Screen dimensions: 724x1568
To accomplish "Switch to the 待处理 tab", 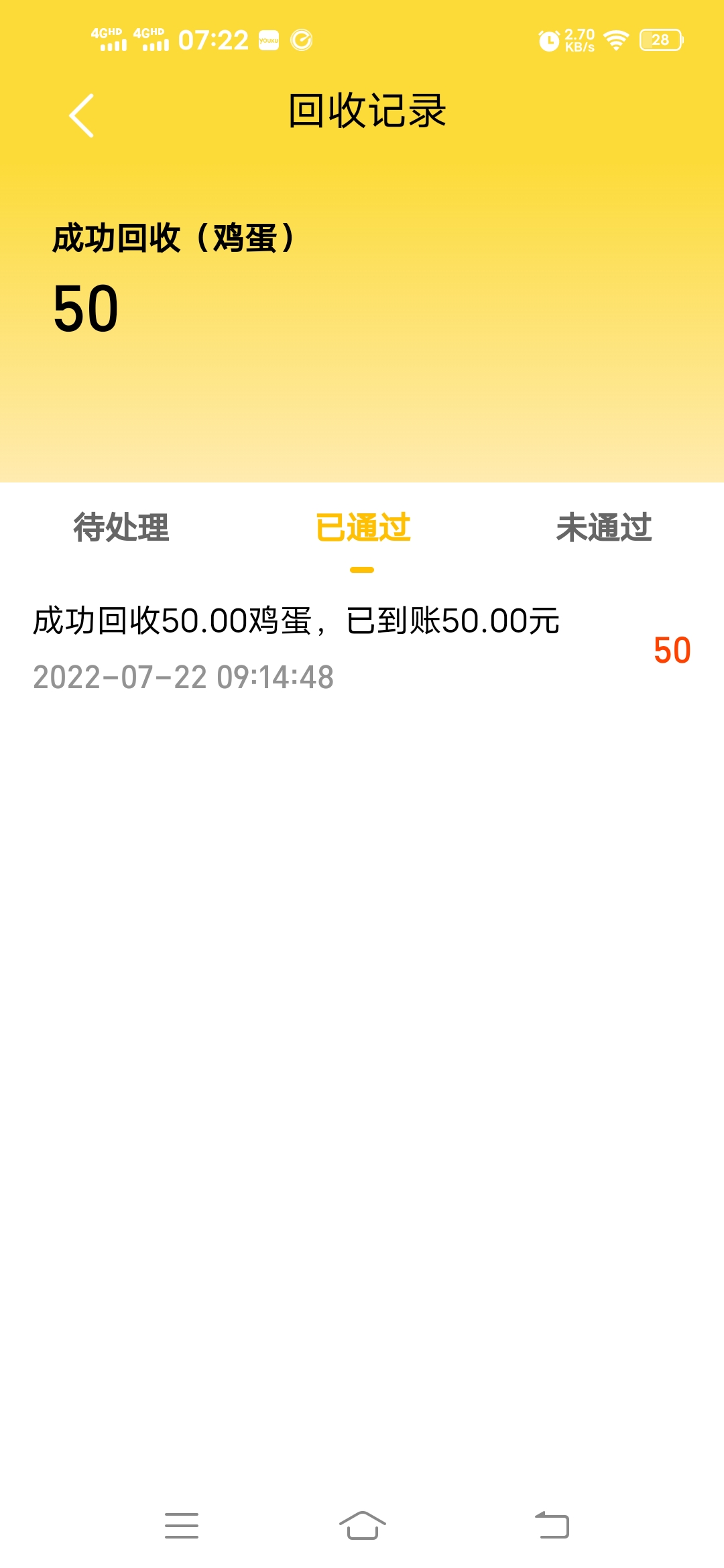I will [x=121, y=527].
